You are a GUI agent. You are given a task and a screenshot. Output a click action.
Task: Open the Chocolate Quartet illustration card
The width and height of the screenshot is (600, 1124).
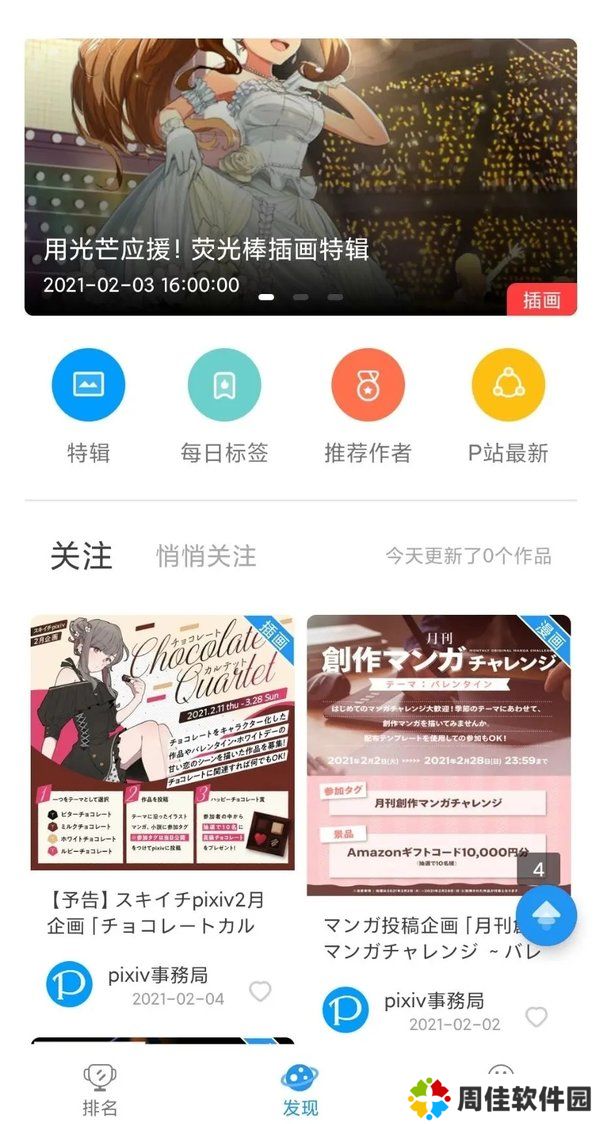click(163, 742)
